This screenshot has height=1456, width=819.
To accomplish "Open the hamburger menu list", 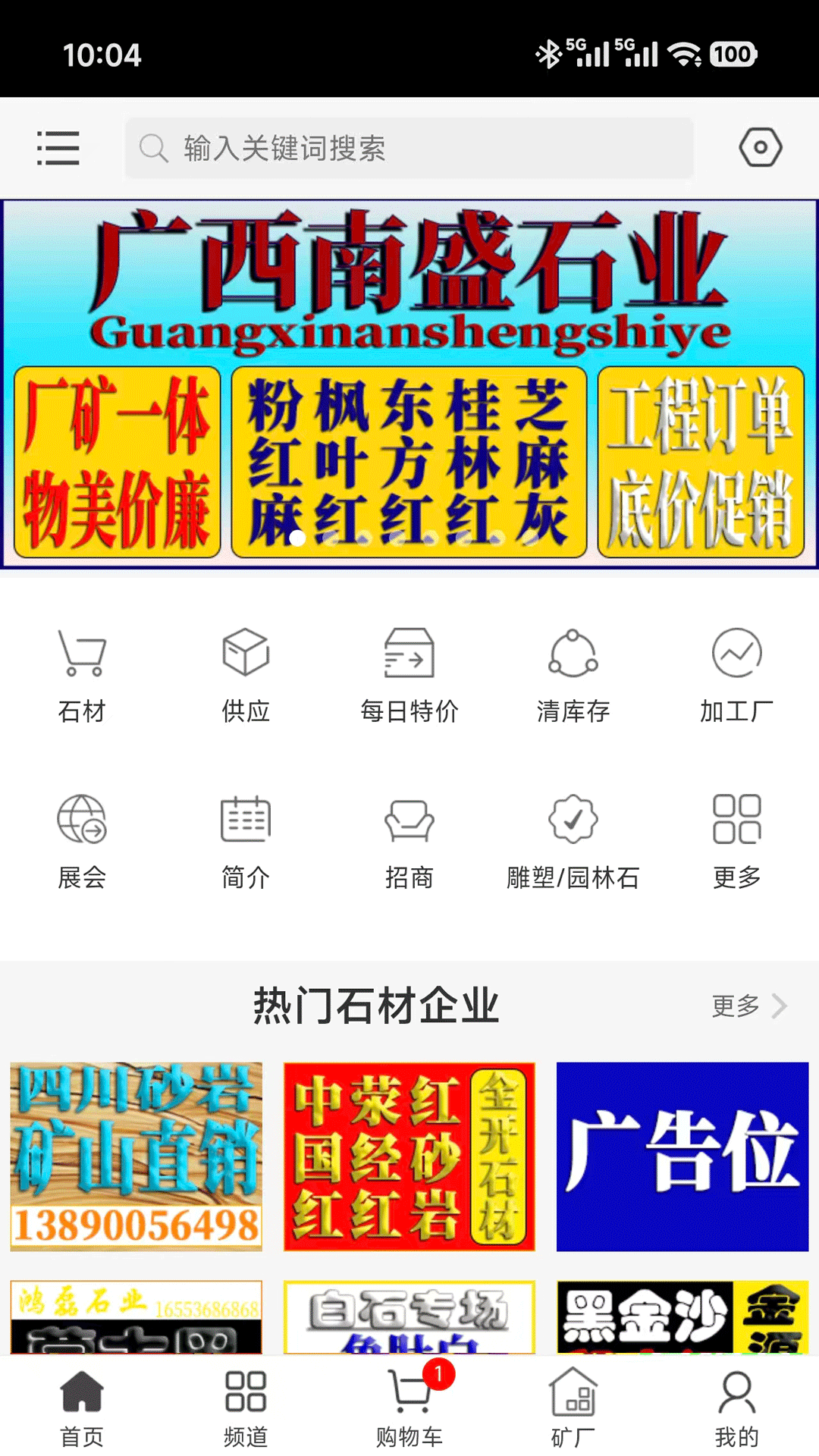I will click(x=58, y=149).
